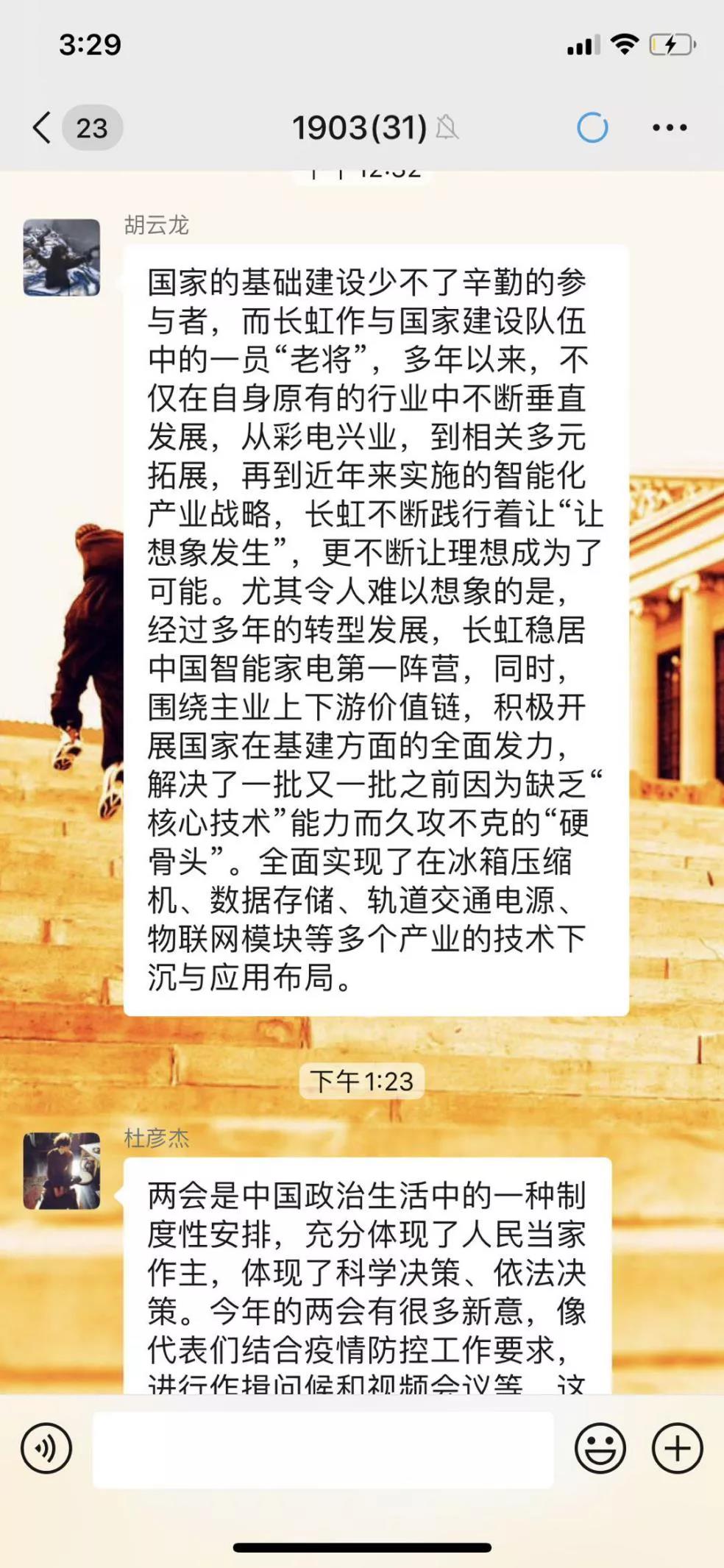The height and width of the screenshot is (1568, 724).
Task: Go back to the chat list
Action: [43, 127]
